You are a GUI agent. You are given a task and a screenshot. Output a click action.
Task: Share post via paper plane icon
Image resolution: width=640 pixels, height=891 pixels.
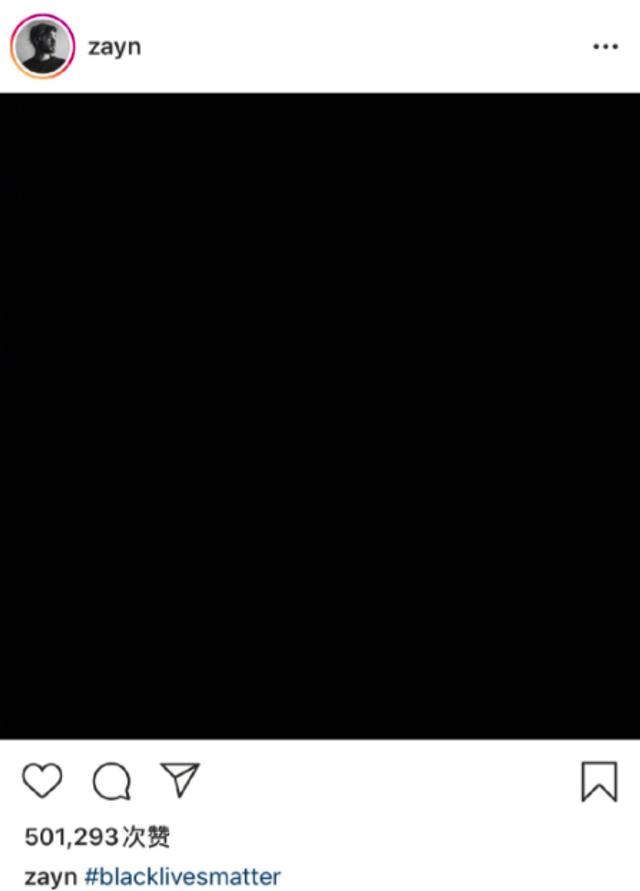181,779
